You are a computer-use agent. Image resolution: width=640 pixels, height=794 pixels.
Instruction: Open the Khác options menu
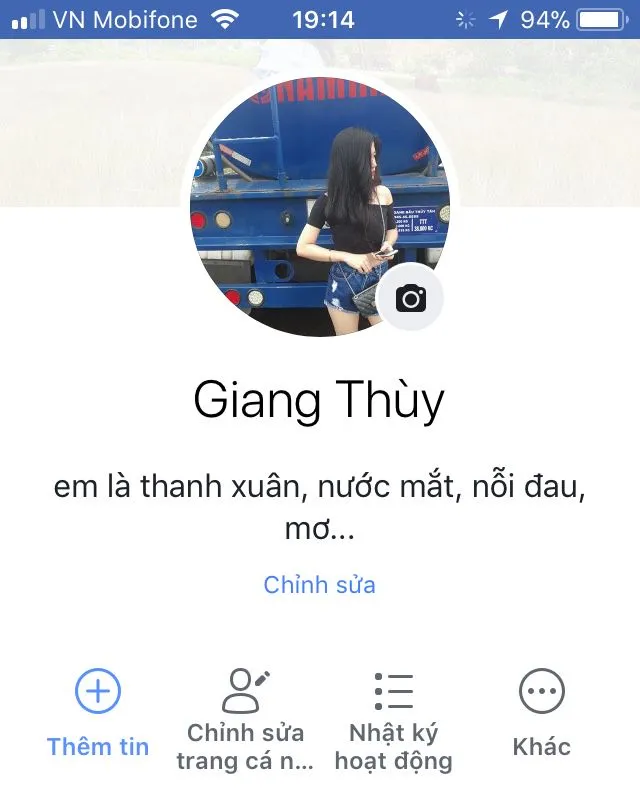[541, 712]
